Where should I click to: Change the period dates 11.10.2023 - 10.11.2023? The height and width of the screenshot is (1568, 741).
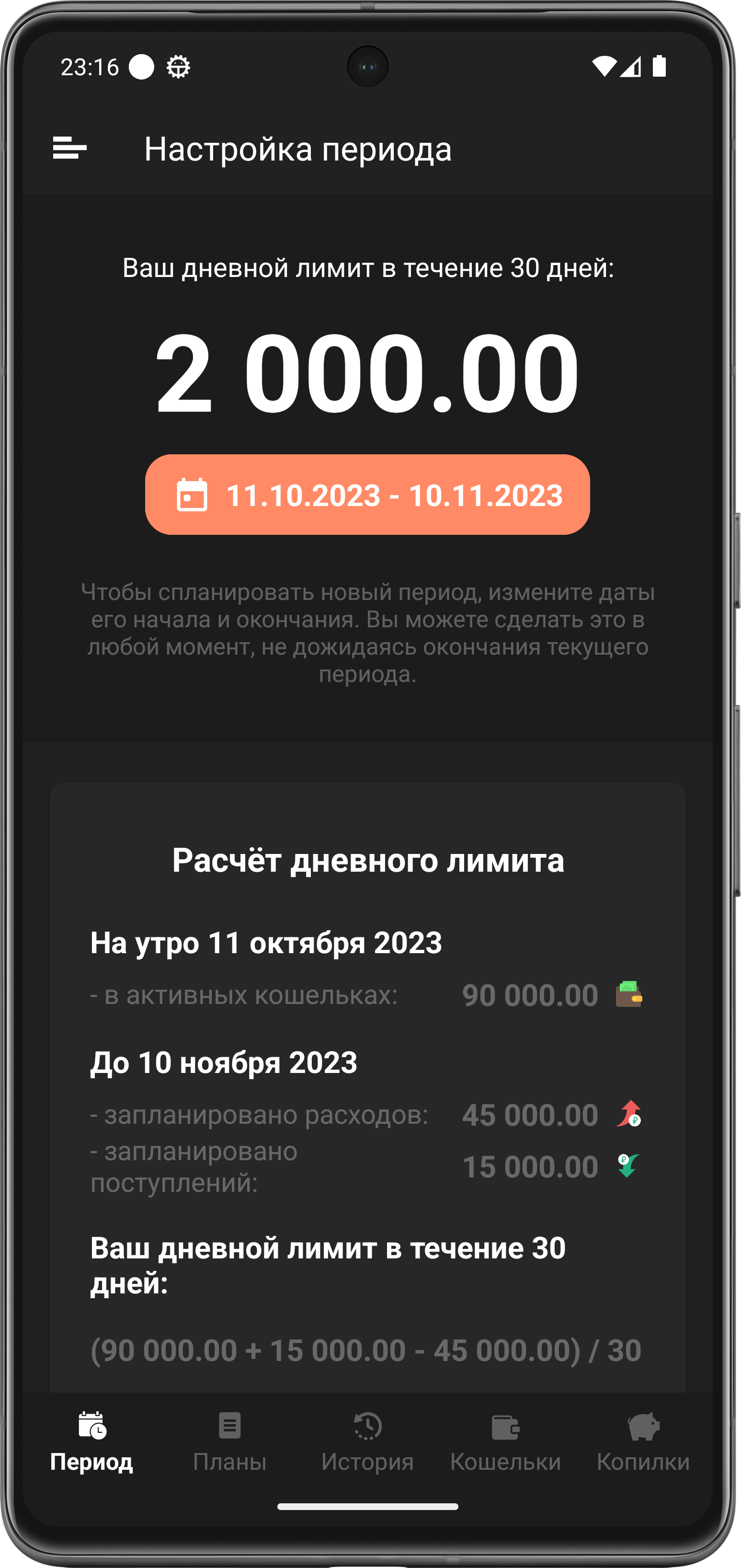pos(367,494)
